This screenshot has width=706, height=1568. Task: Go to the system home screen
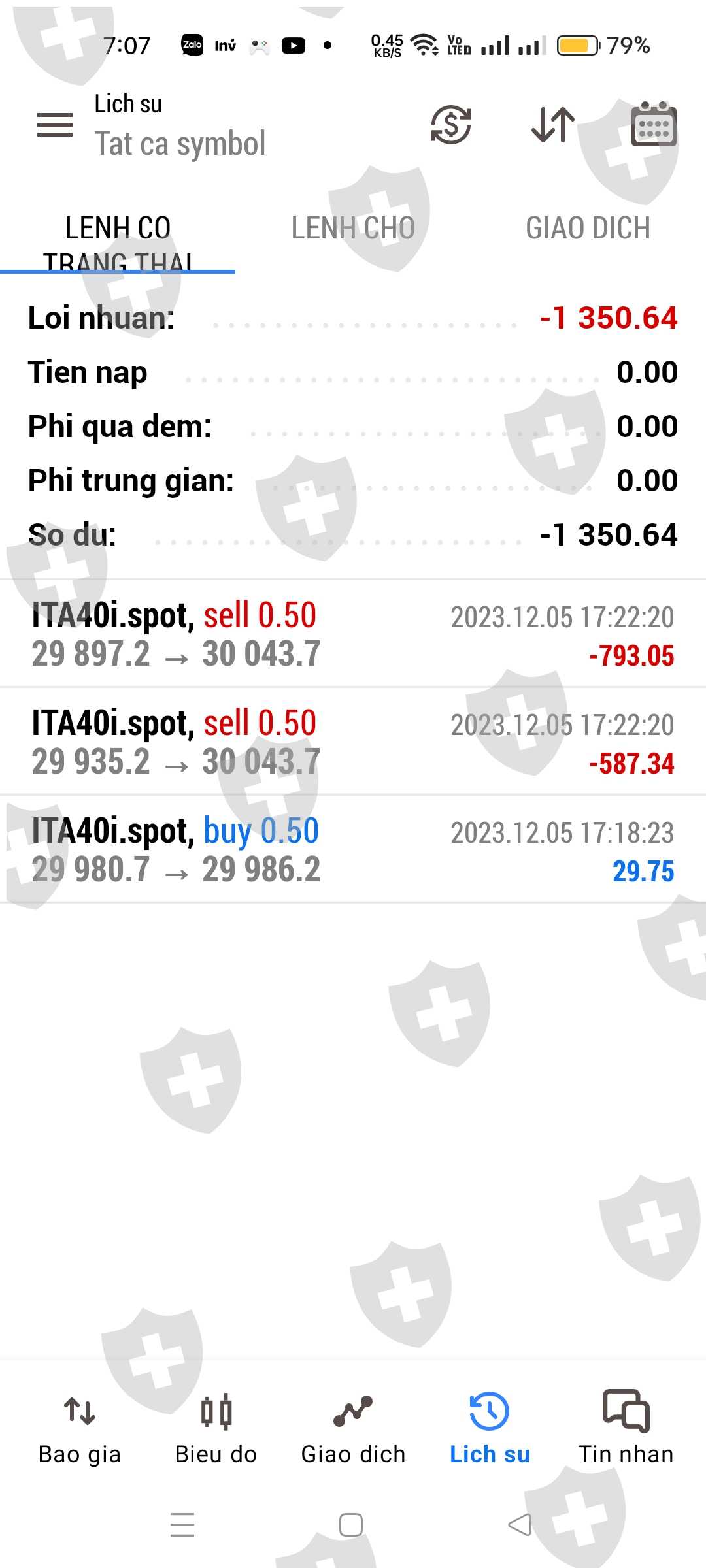[351, 1525]
